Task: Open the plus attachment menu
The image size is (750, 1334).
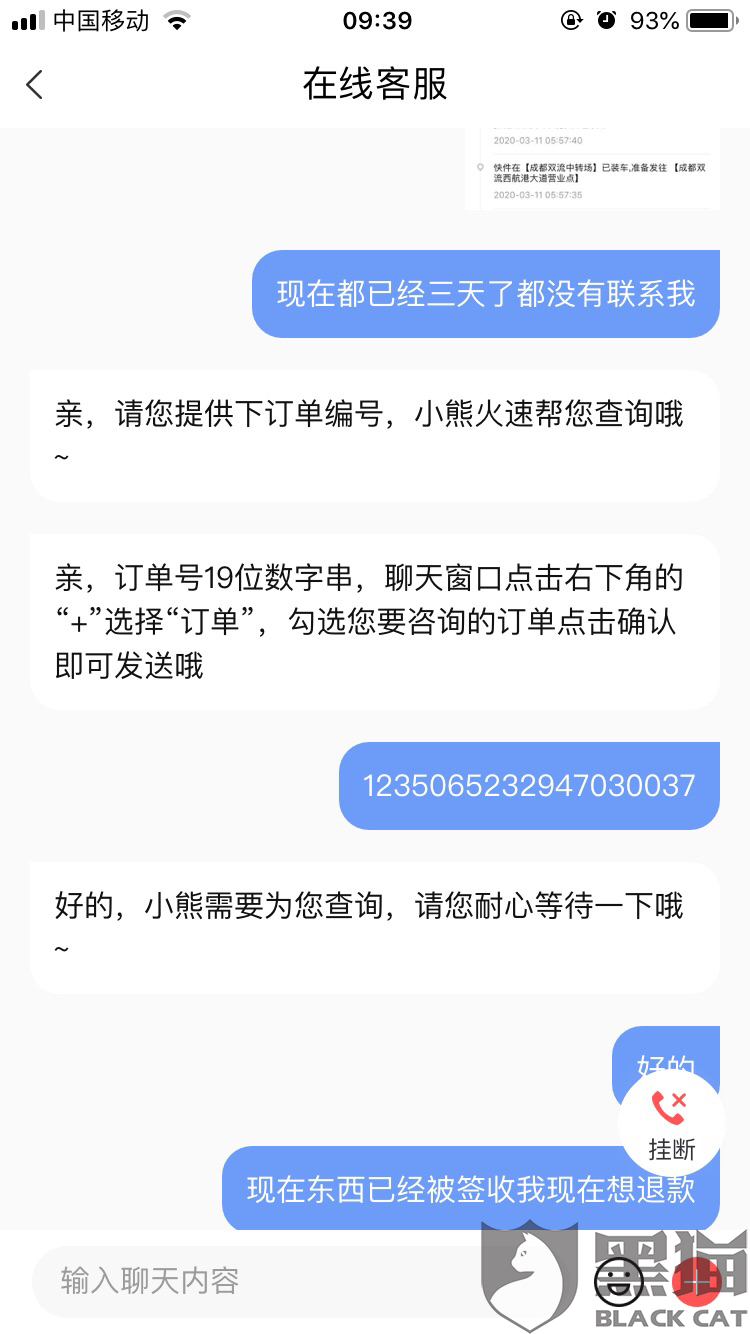Action: (x=696, y=1281)
